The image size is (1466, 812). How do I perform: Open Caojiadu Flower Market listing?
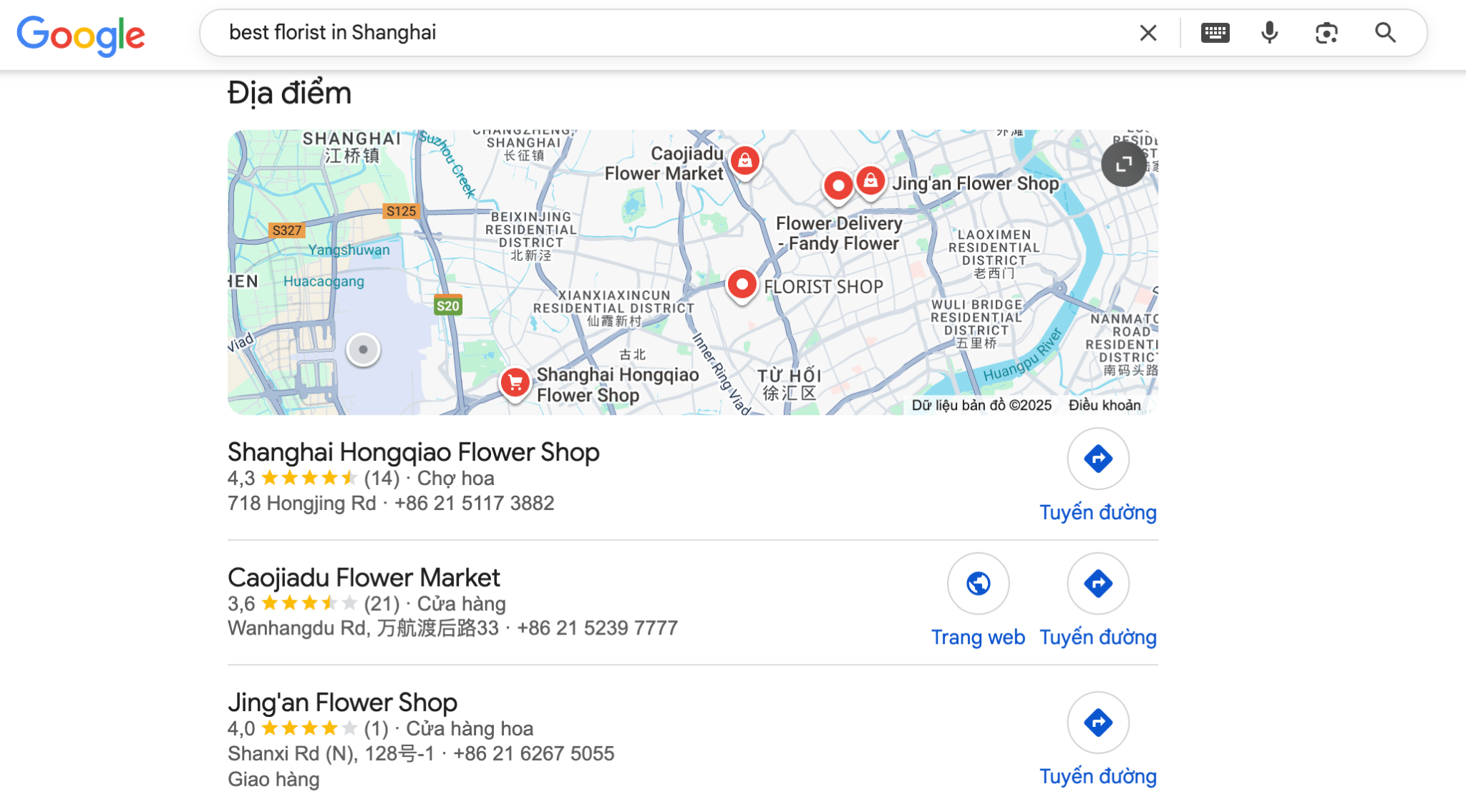[364, 577]
